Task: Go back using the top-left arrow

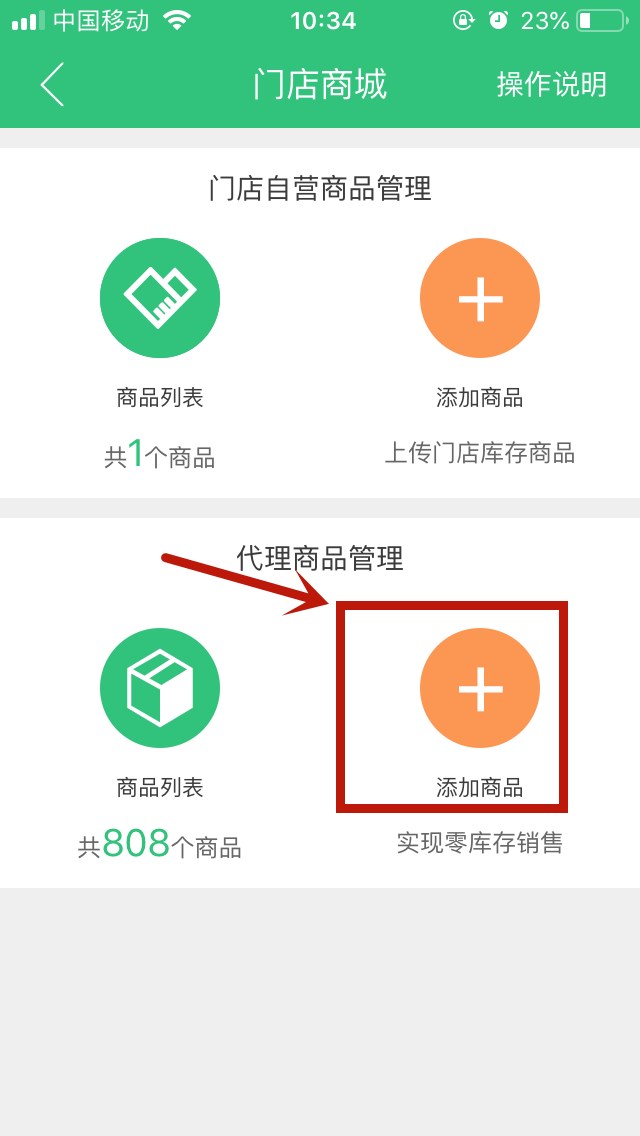Action: click(52, 85)
